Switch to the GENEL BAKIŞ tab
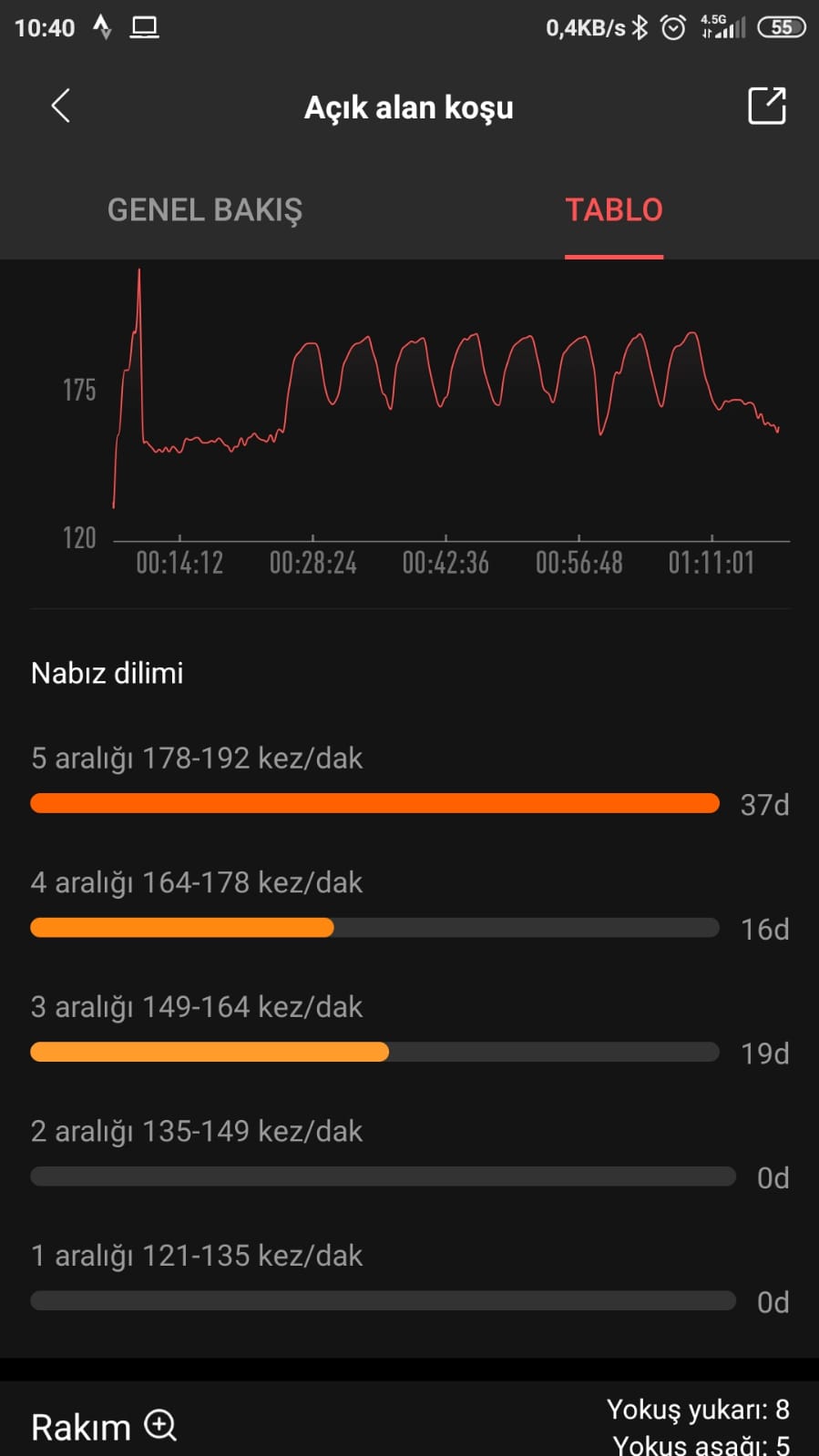819x1456 pixels. (205, 210)
